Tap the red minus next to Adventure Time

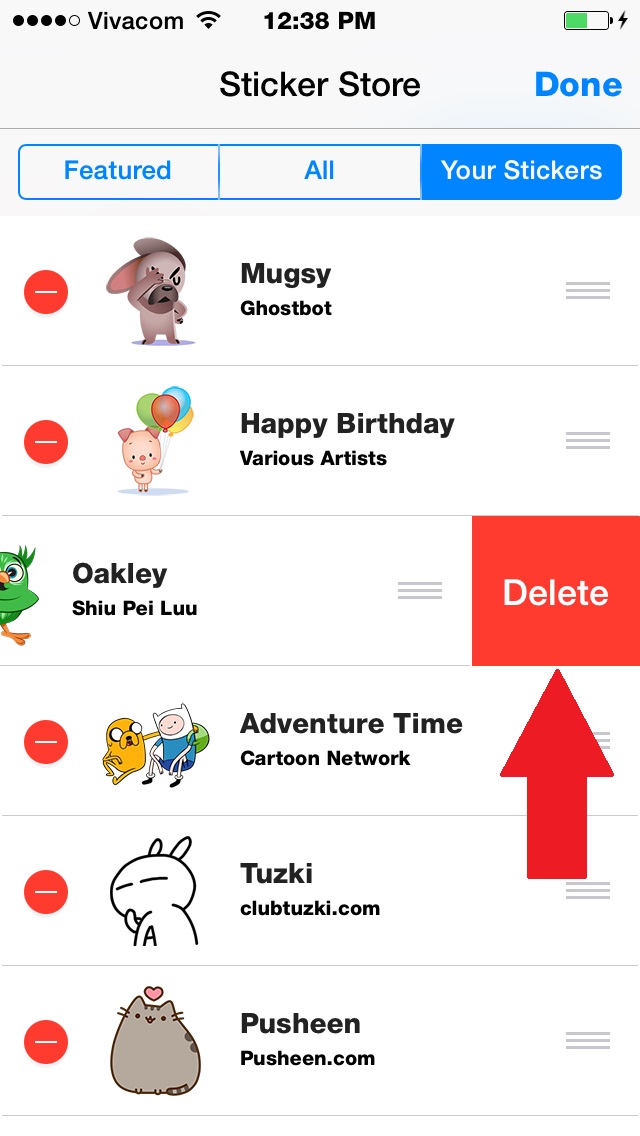[46, 741]
